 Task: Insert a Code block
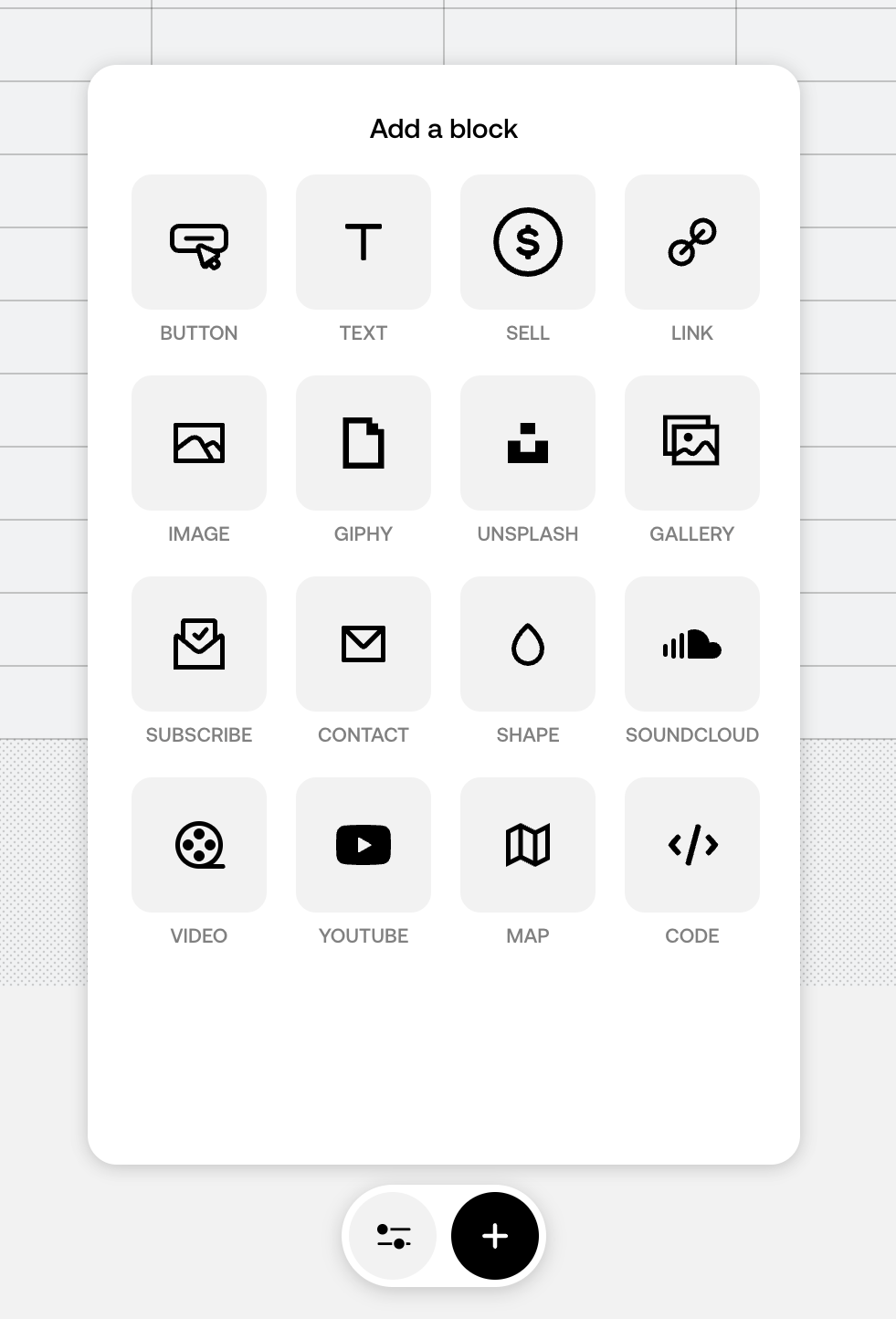[x=692, y=845]
